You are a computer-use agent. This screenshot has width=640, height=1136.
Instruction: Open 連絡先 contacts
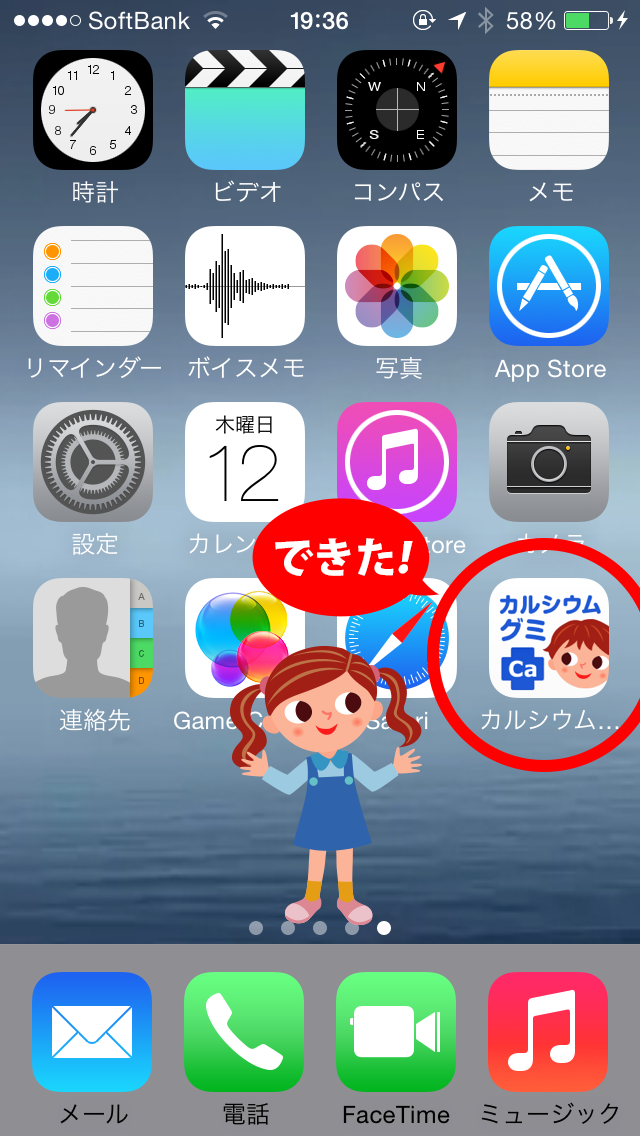[x=93, y=638]
